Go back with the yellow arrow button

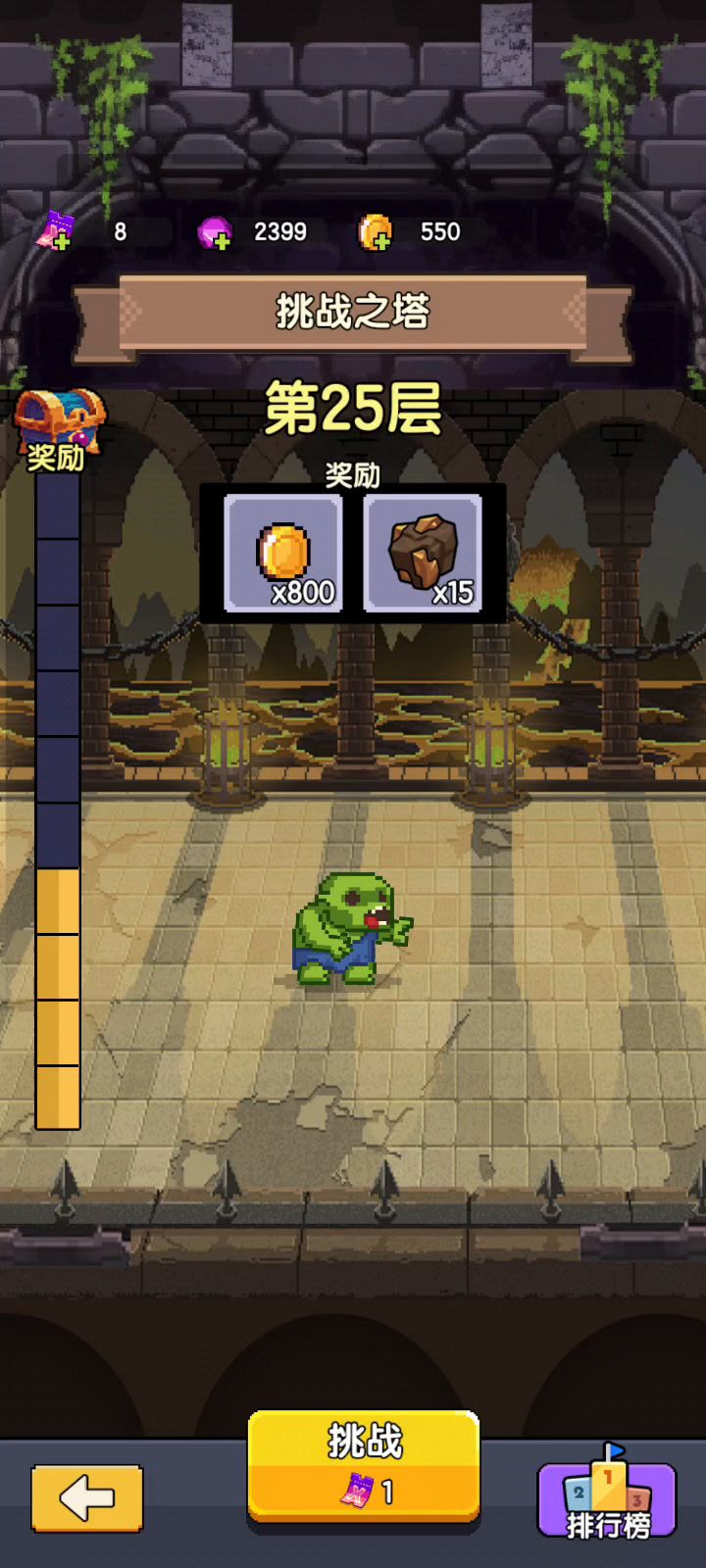(87, 1497)
